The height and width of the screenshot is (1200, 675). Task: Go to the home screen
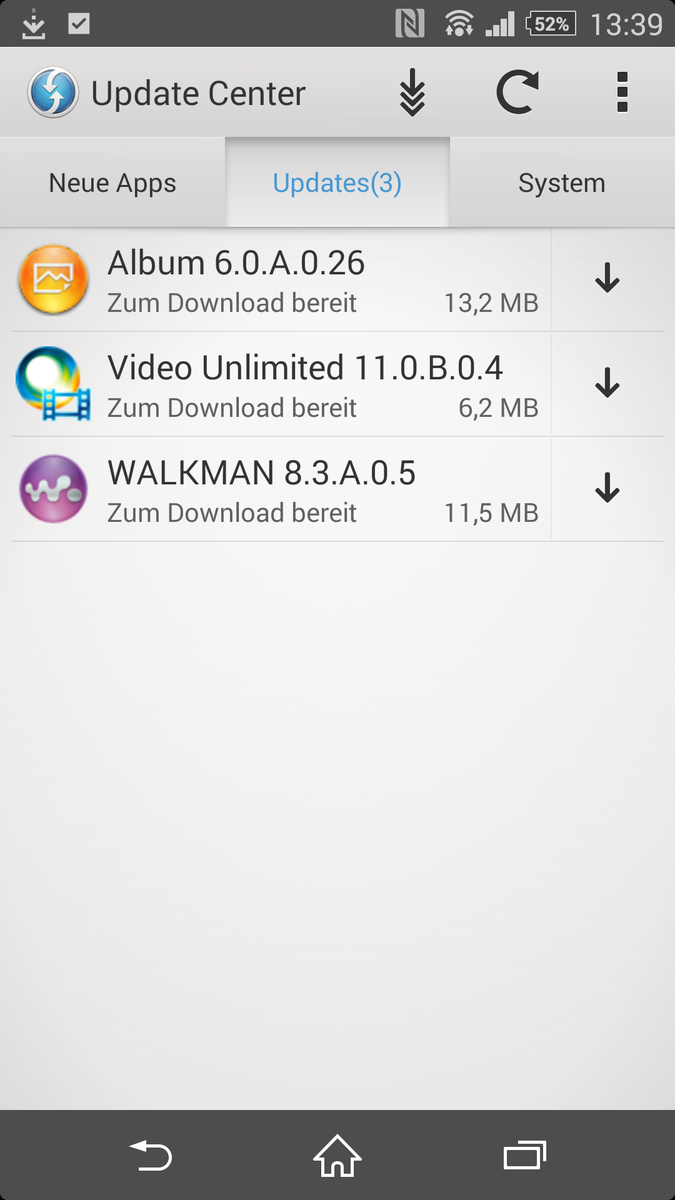pos(337,1156)
